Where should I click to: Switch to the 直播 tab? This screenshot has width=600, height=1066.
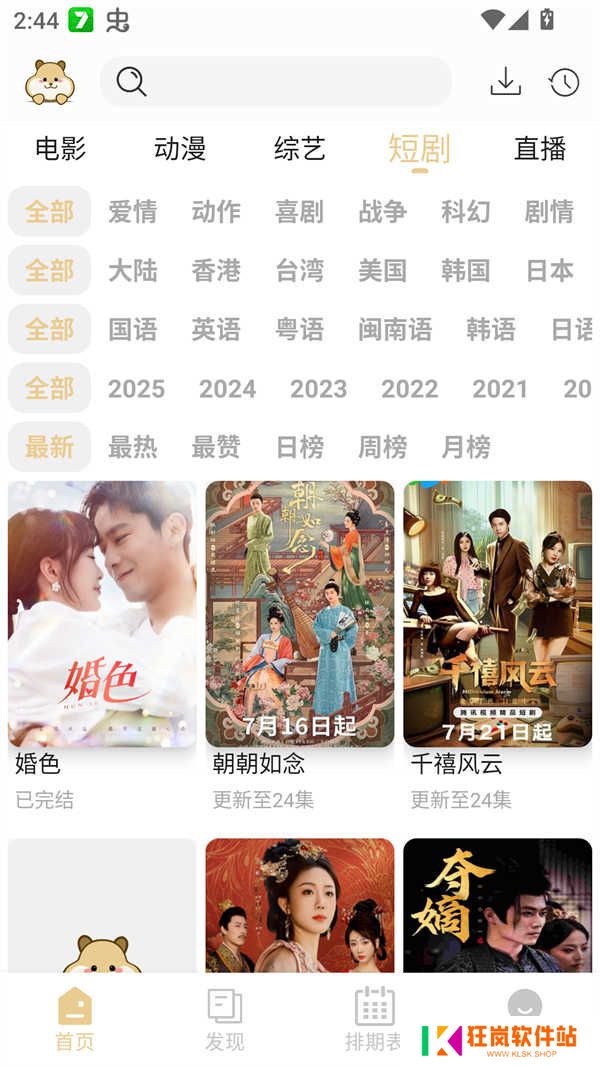(540, 148)
